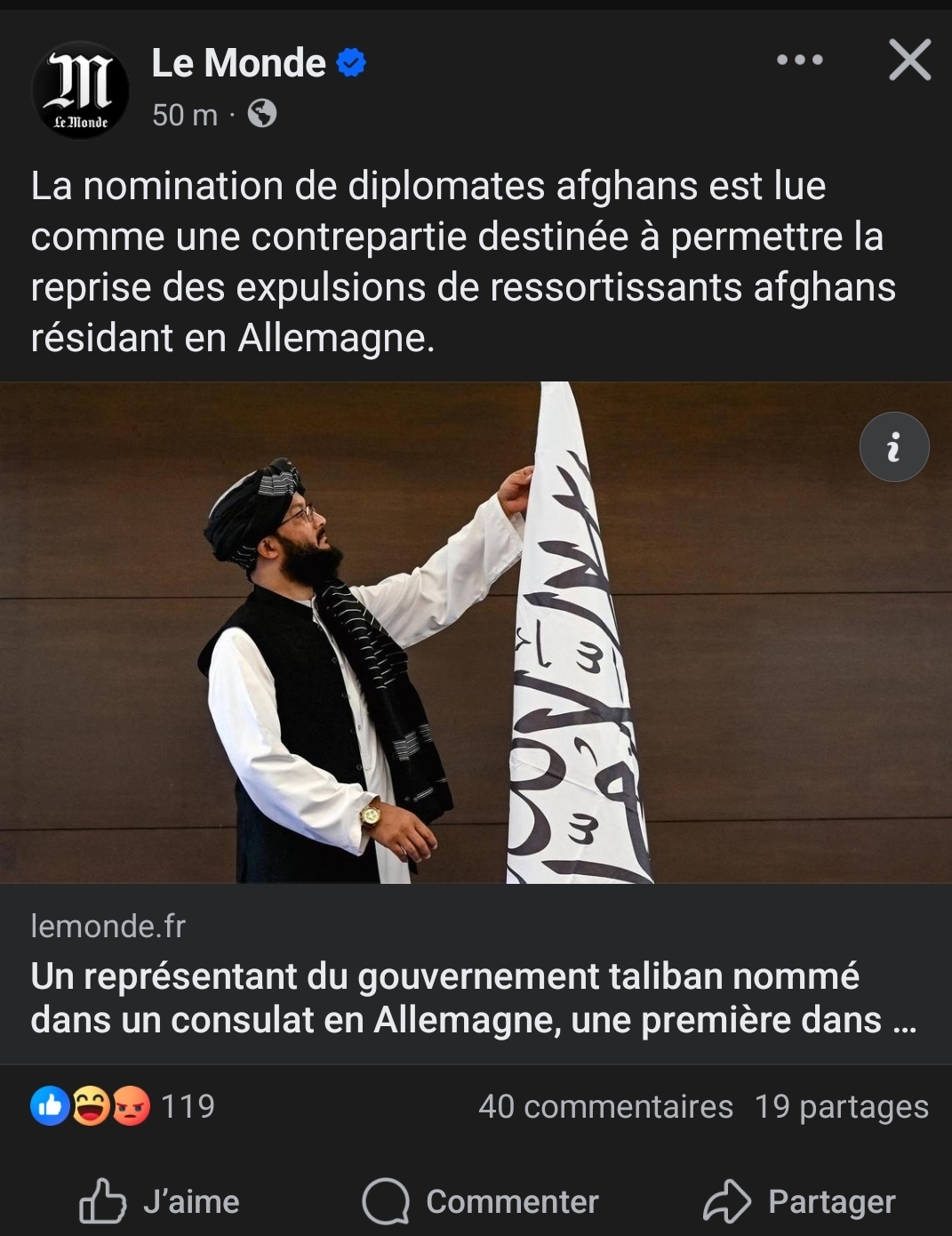952x1236 pixels.
Task: Tap the info icon on the article image
Action: pyautogui.click(x=893, y=447)
